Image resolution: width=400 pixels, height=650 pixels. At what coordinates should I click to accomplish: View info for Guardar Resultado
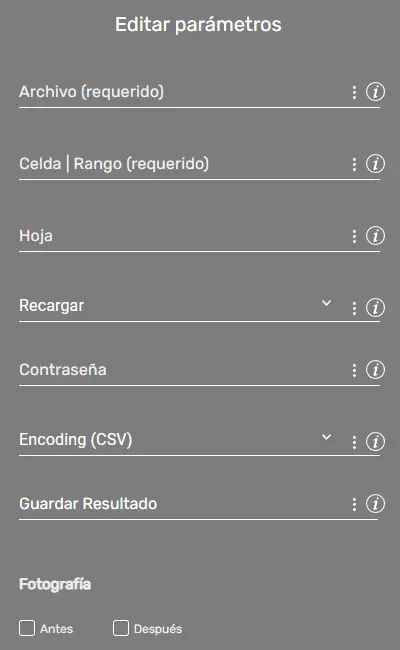tap(376, 504)
